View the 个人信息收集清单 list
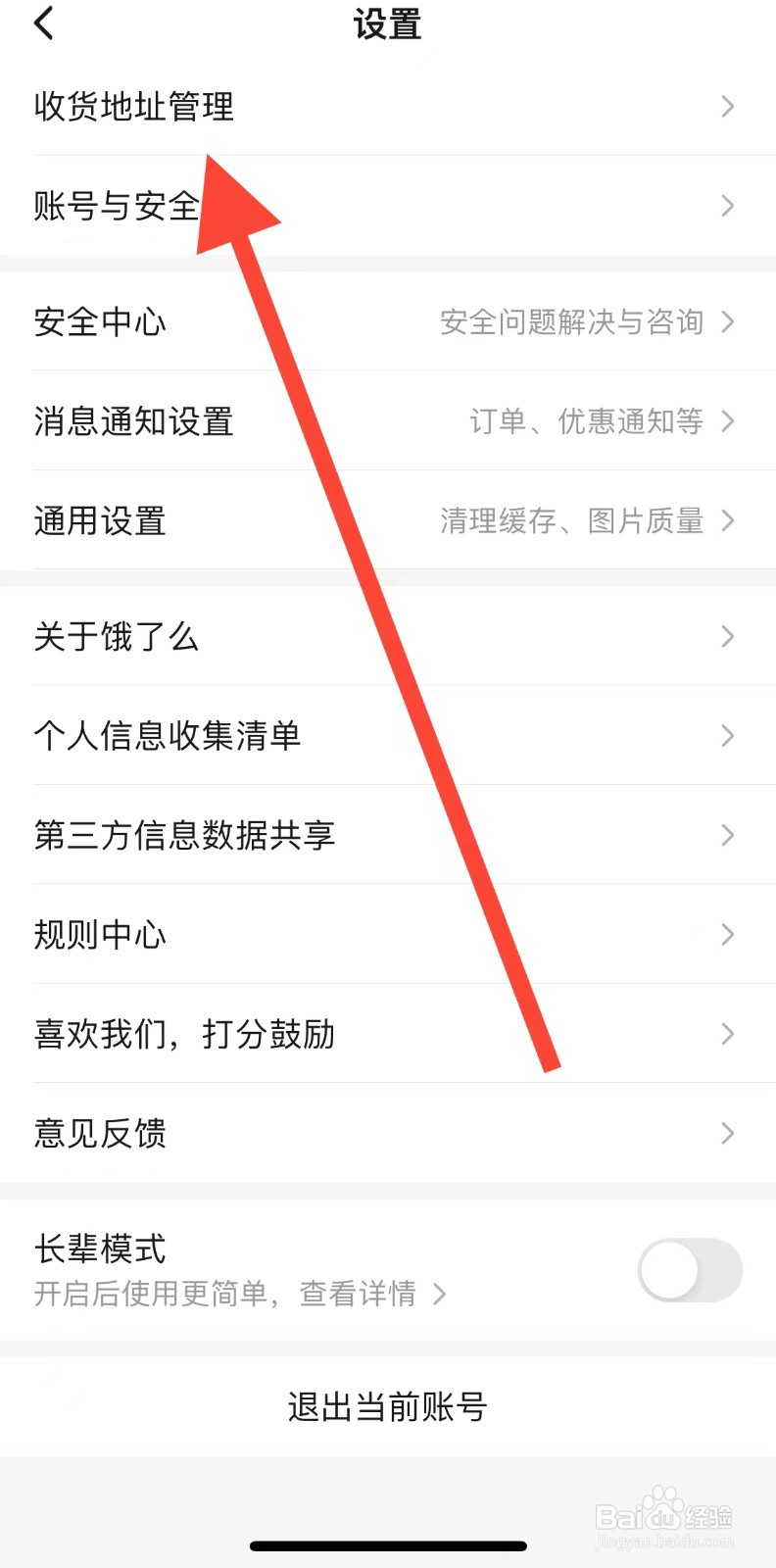This screenshot has height=1568, width=776. coord(169,736)
